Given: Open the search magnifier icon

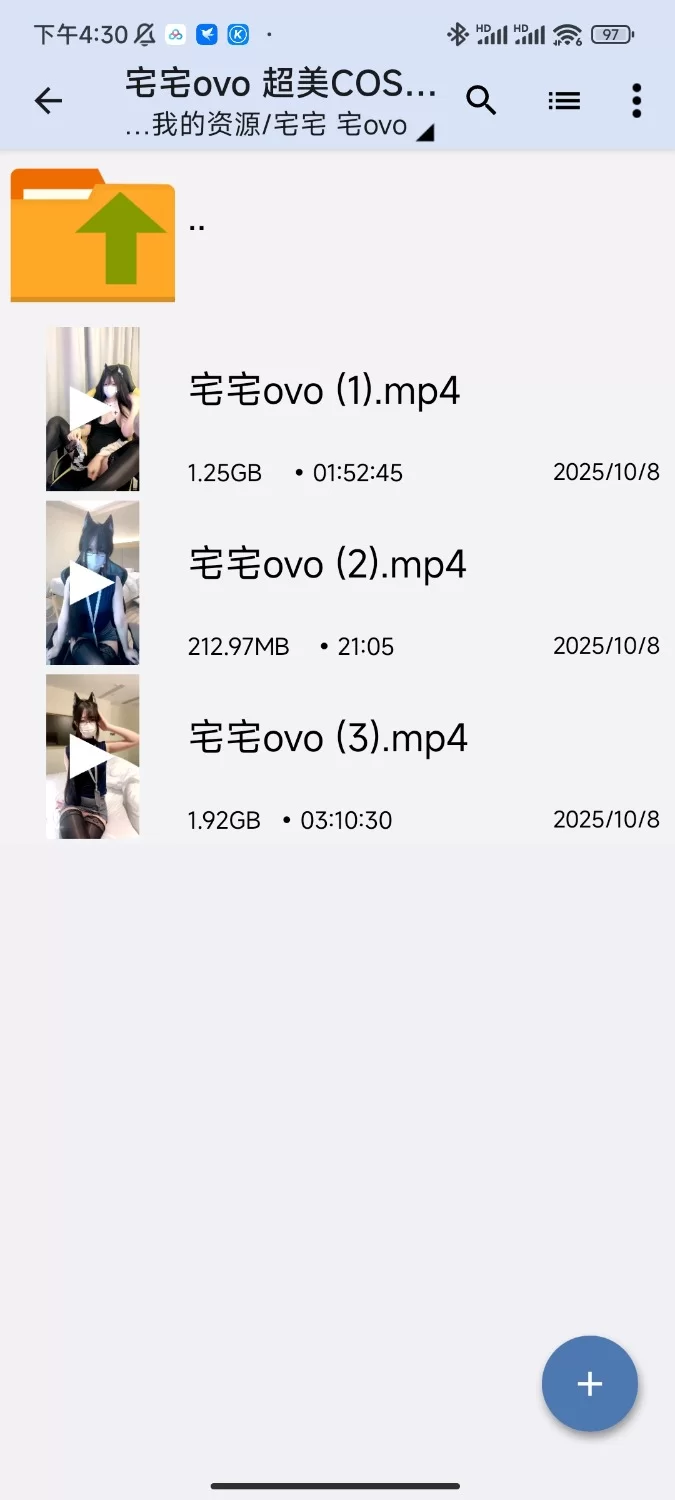Looking at the screenshot, I should 481,100.
